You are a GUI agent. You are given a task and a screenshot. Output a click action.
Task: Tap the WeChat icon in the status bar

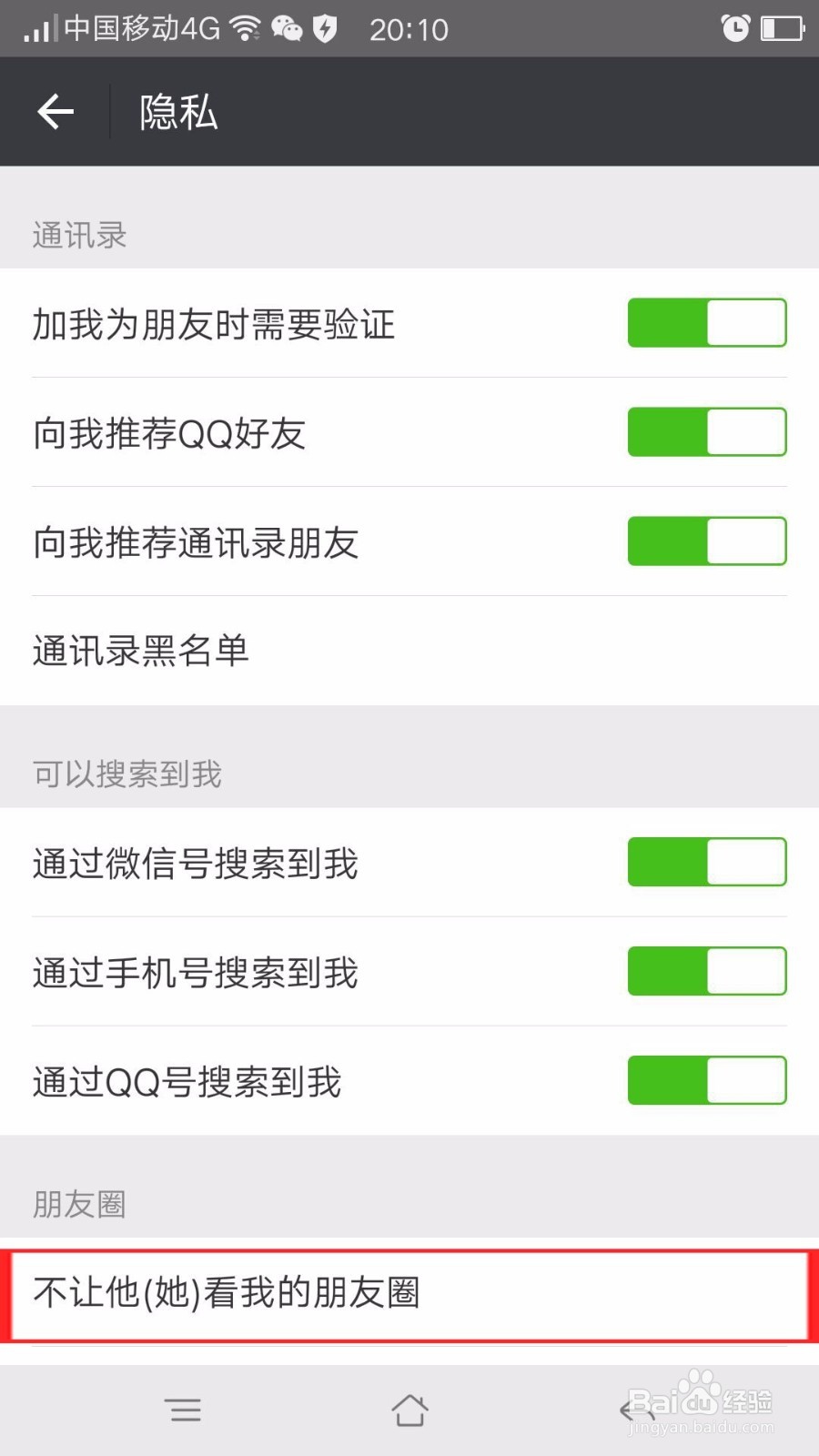coord(289,29)
